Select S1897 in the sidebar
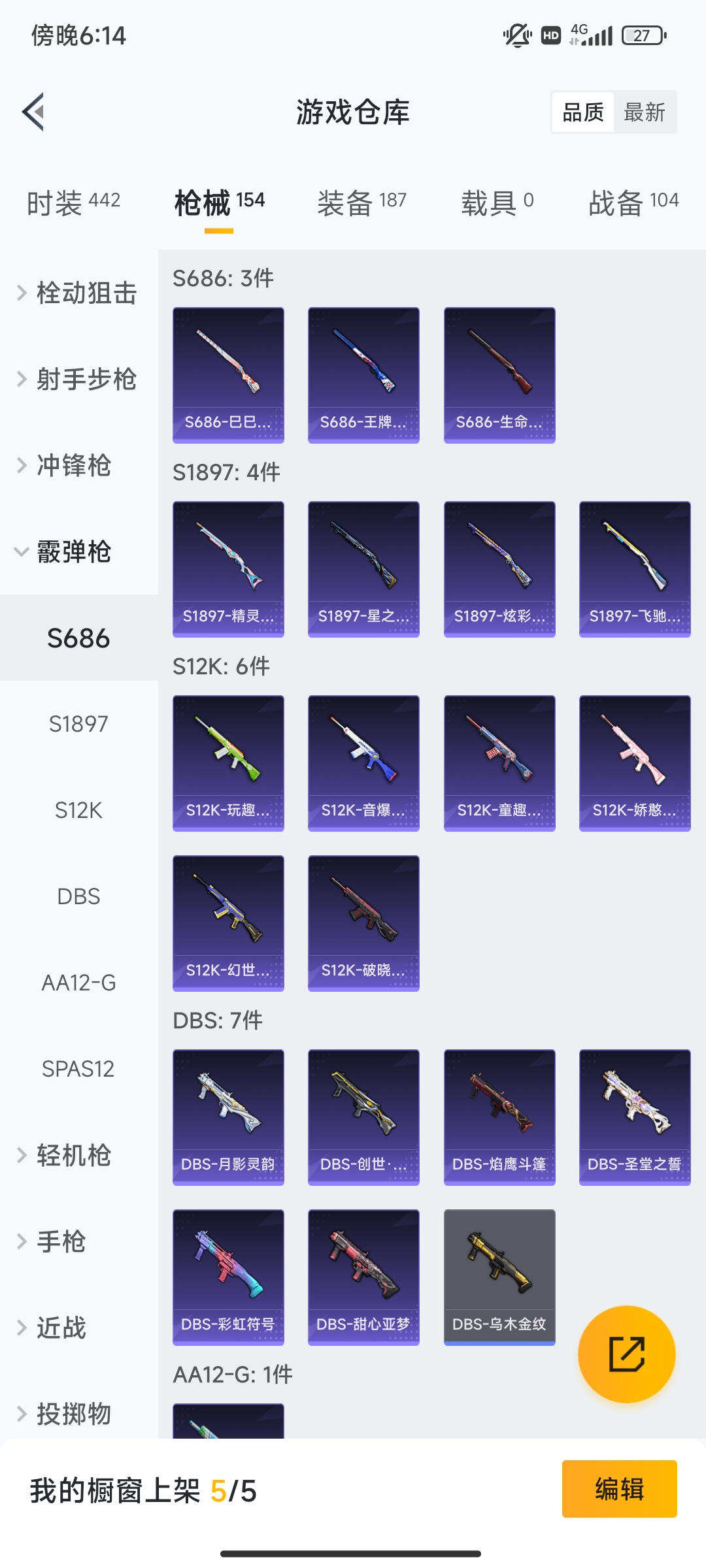706x1568 pixels. tap(78, 724)
